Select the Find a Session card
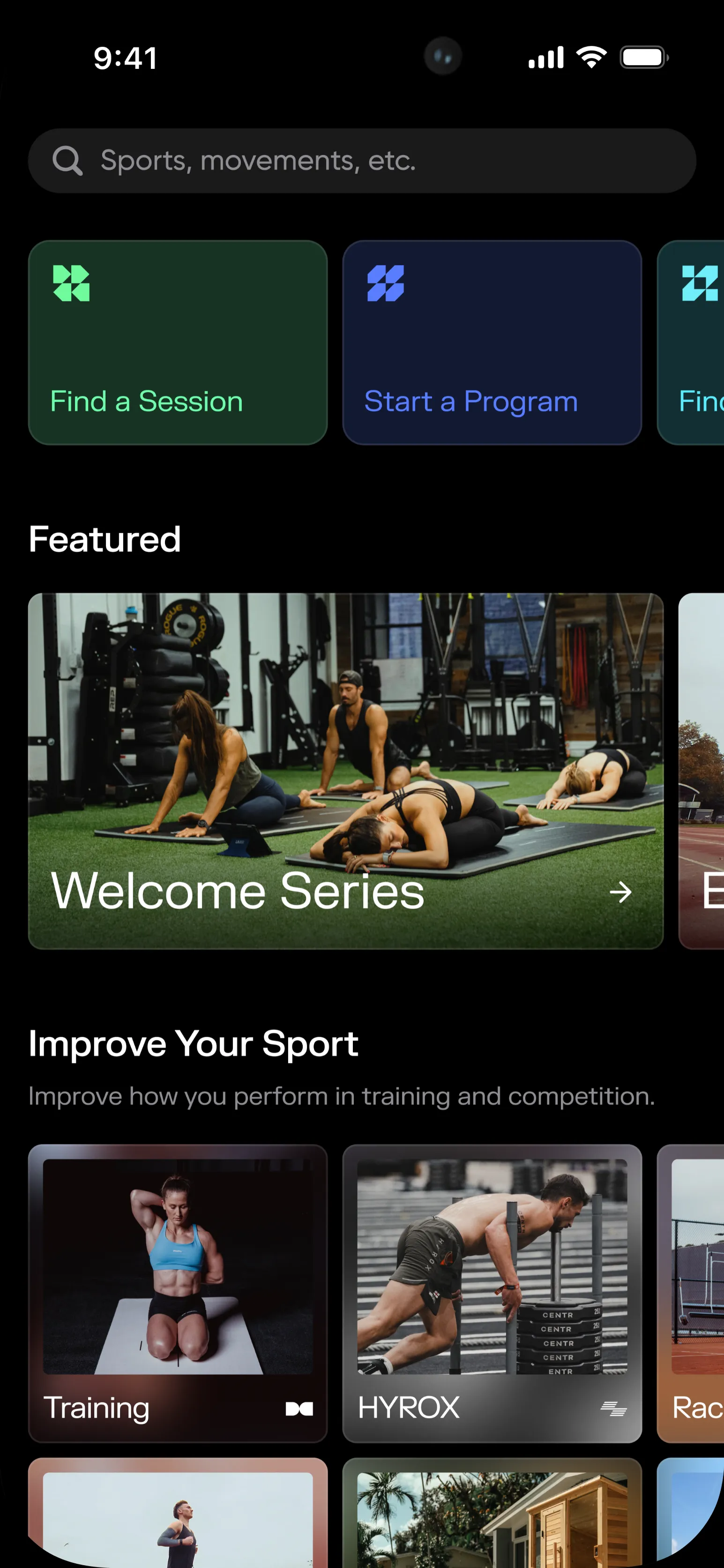724x1568 pixels. point(178,342)
